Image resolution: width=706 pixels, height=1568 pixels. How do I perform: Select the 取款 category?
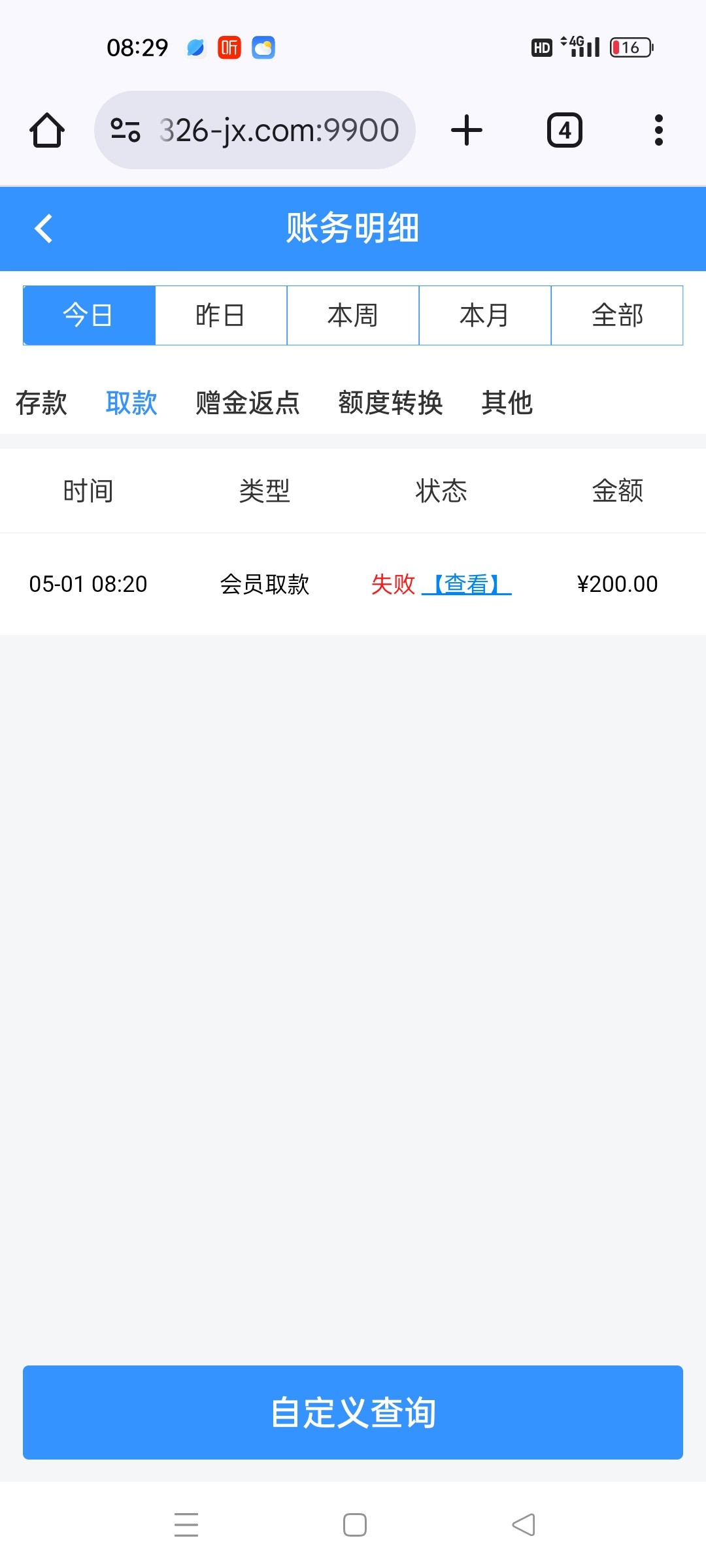pos(131,402)
